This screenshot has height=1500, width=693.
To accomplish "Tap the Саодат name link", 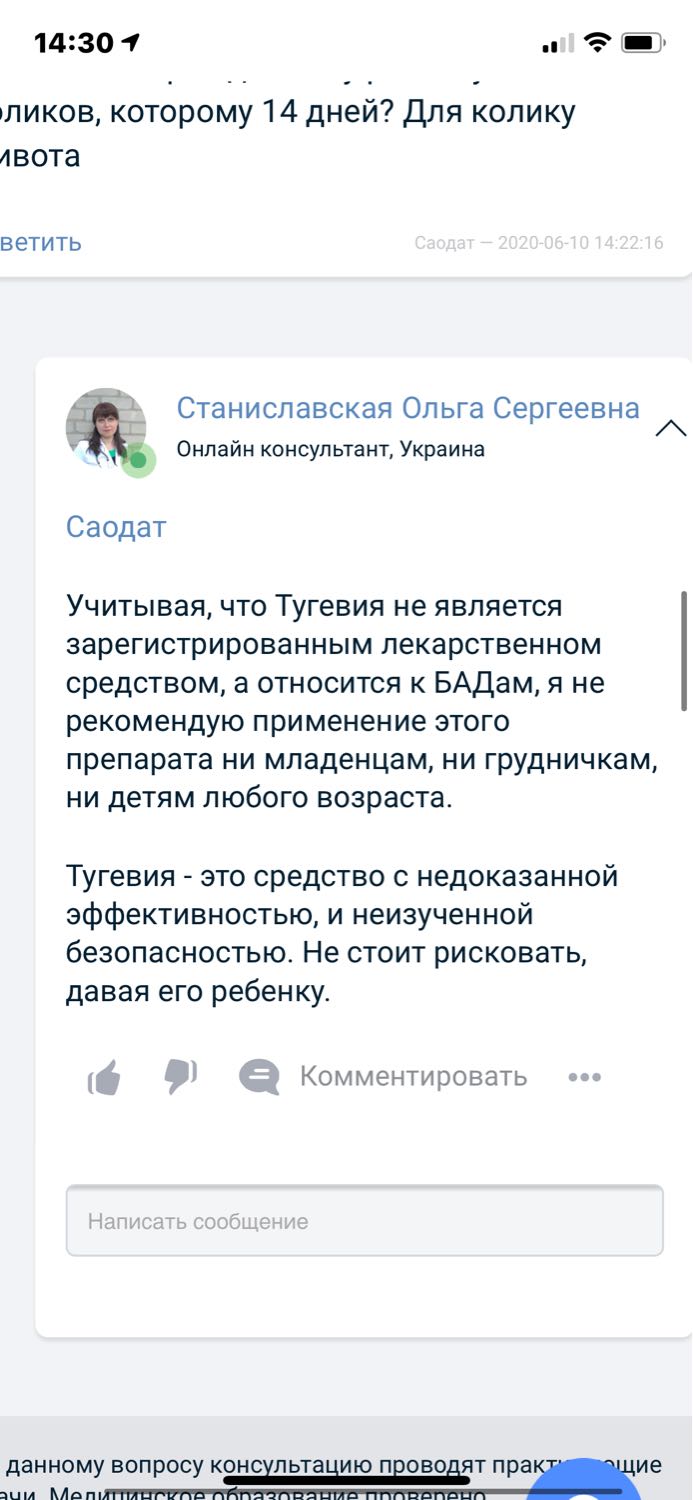I will (116, 527).
